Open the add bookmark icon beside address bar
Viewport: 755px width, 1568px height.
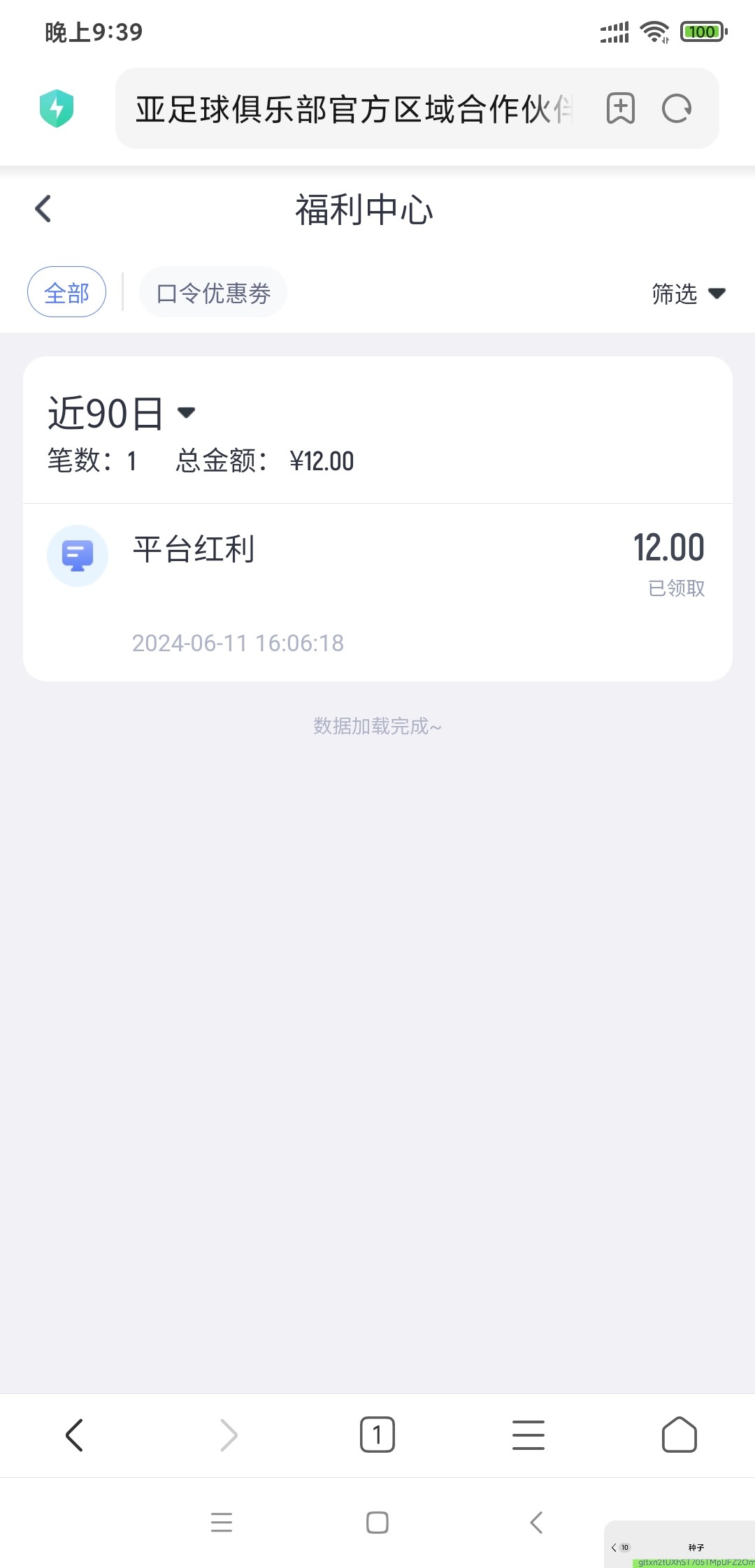pos(621,109)
